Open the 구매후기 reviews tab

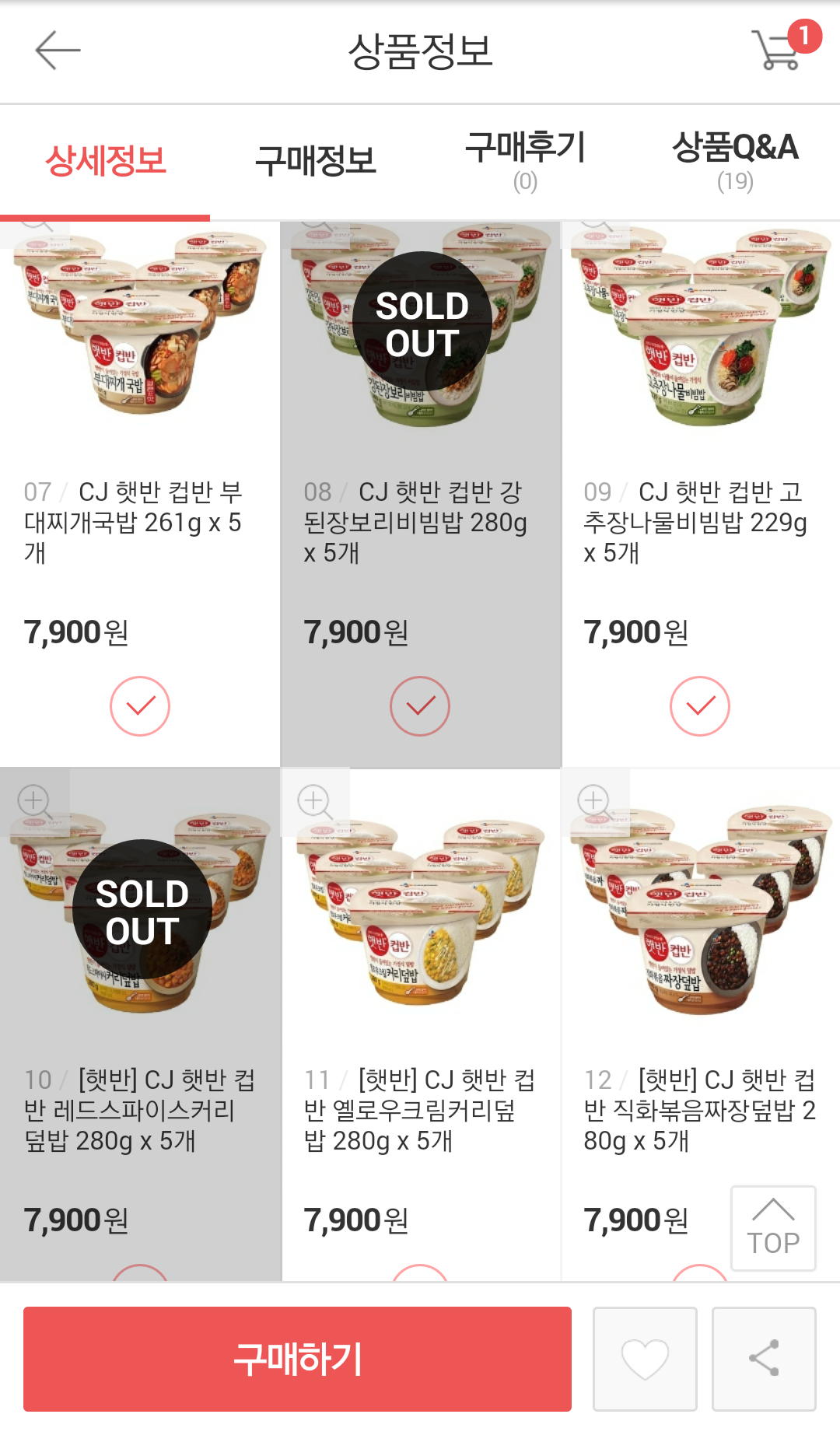(525, 161)
